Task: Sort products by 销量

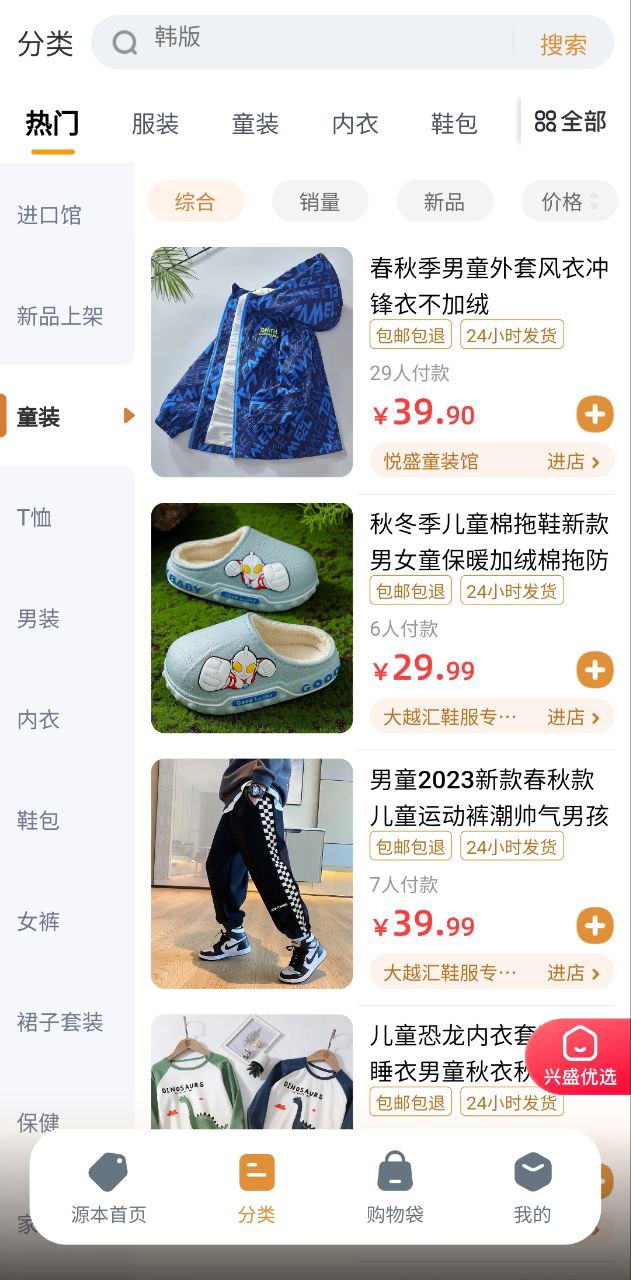Action: point(320,202)
